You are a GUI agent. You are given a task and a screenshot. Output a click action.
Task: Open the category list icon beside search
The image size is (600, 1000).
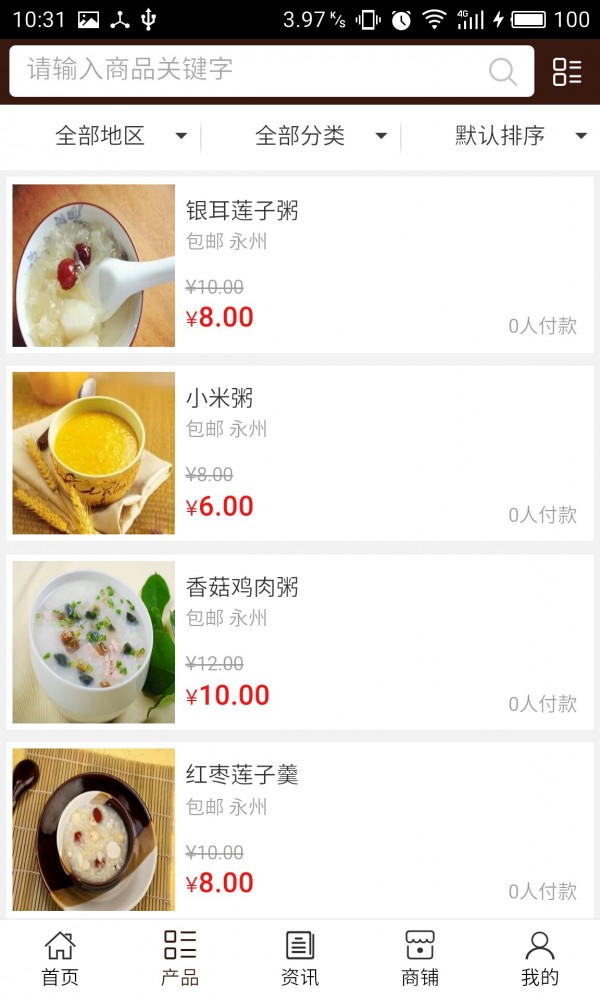point(567,71)
